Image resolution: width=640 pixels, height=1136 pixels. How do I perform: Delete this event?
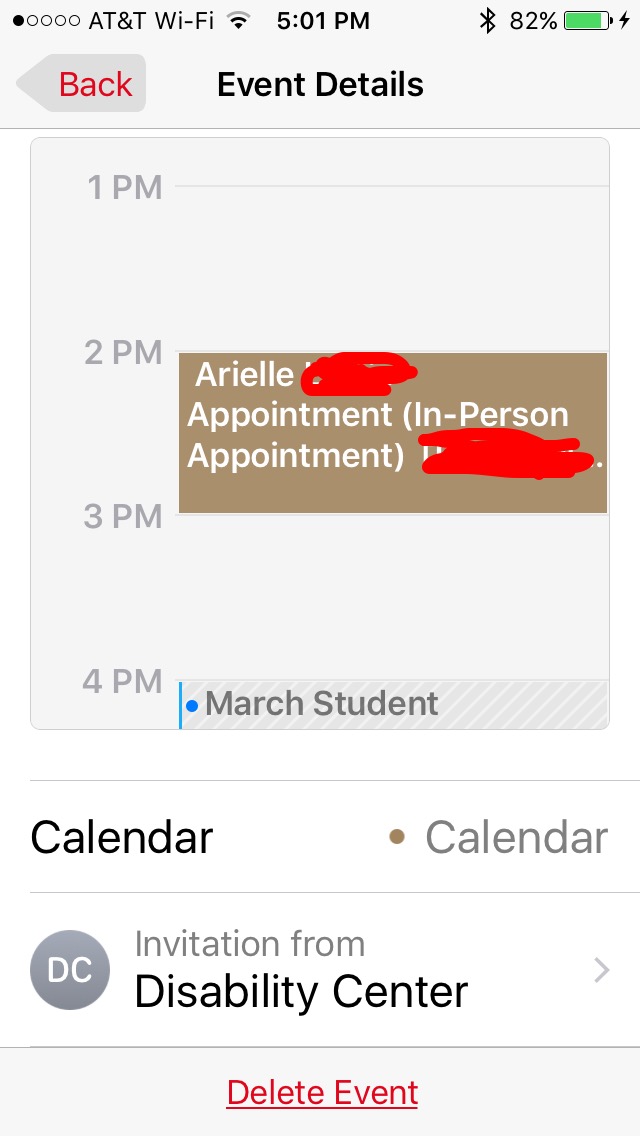pos(322,1092)
